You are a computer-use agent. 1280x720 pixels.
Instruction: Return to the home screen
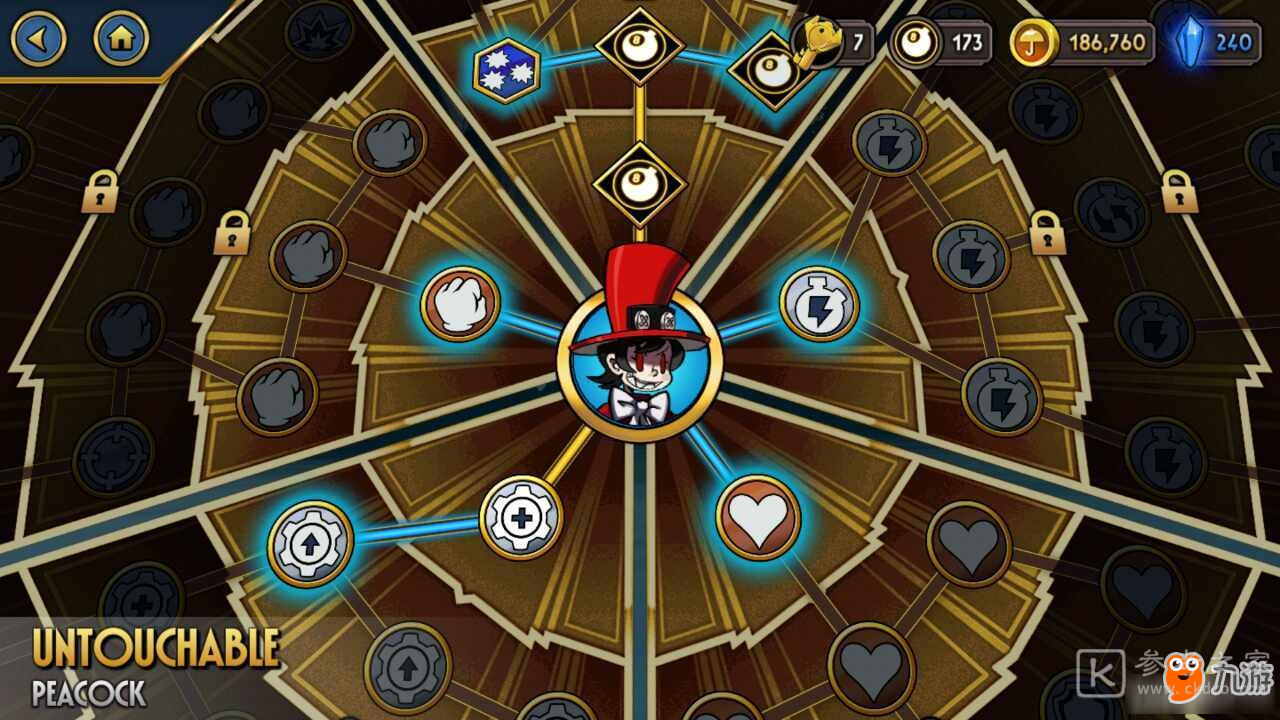[x=121, y=40]
